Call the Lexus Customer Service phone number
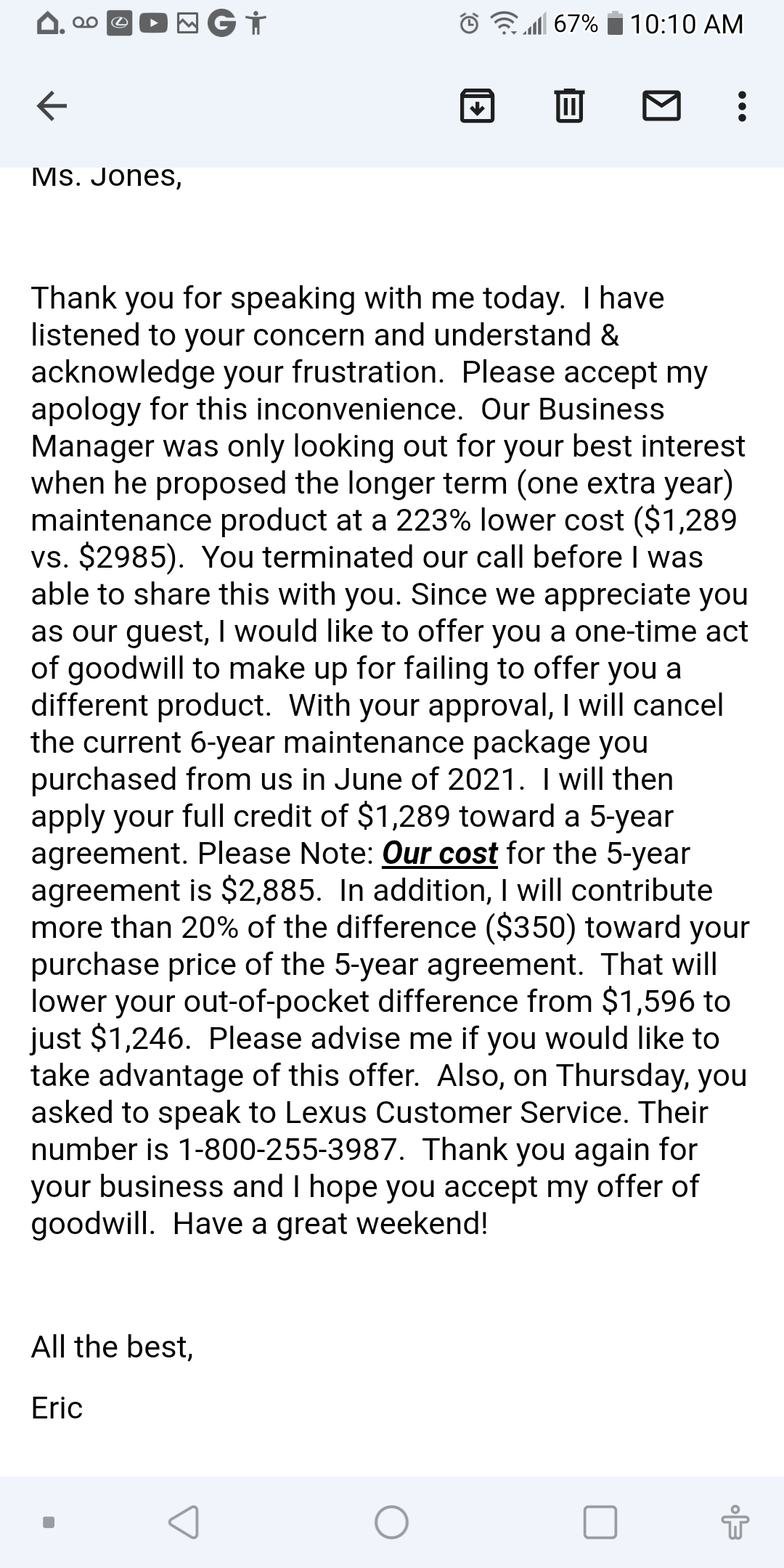 pos(290,1148)
